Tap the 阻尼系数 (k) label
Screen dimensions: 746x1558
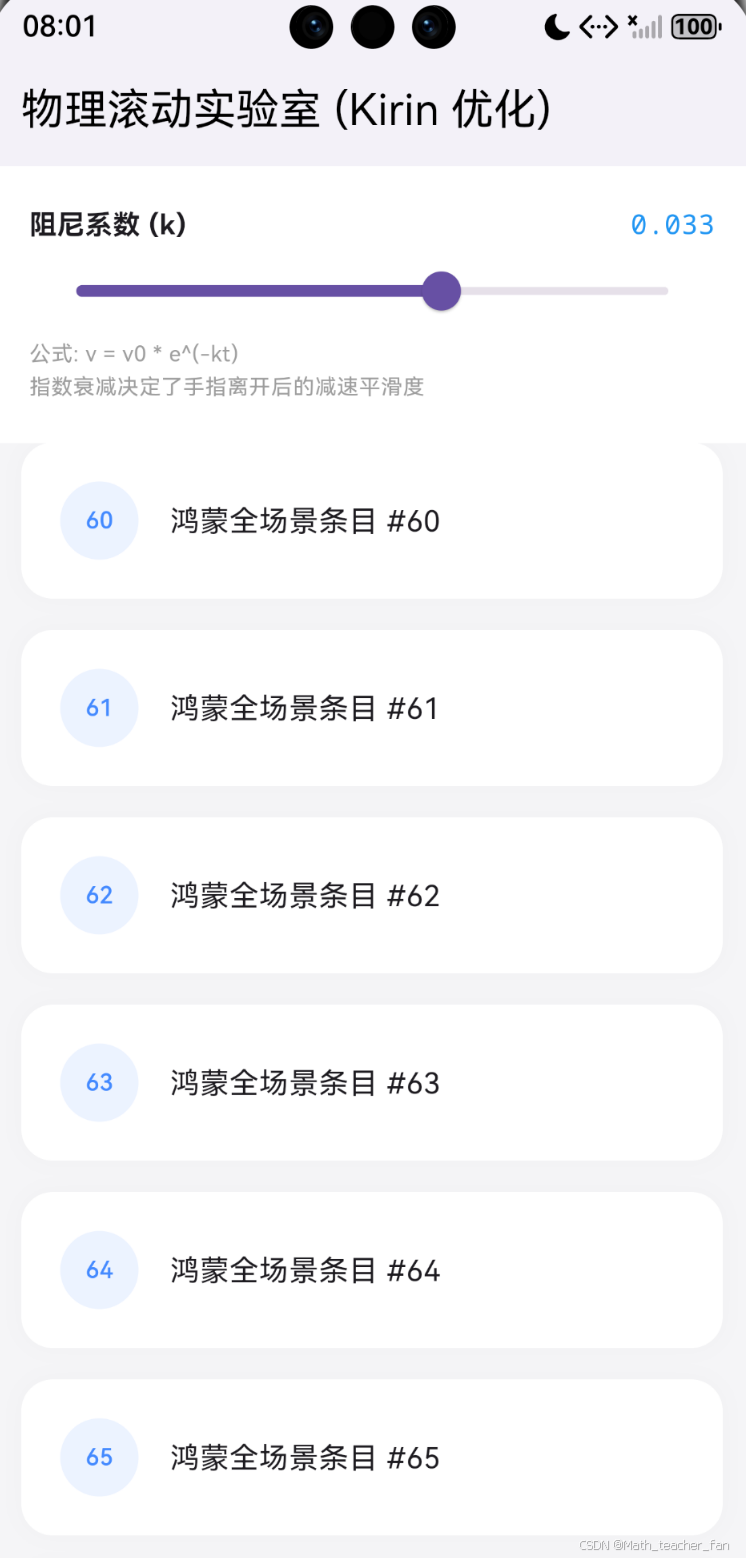(107, 225)
